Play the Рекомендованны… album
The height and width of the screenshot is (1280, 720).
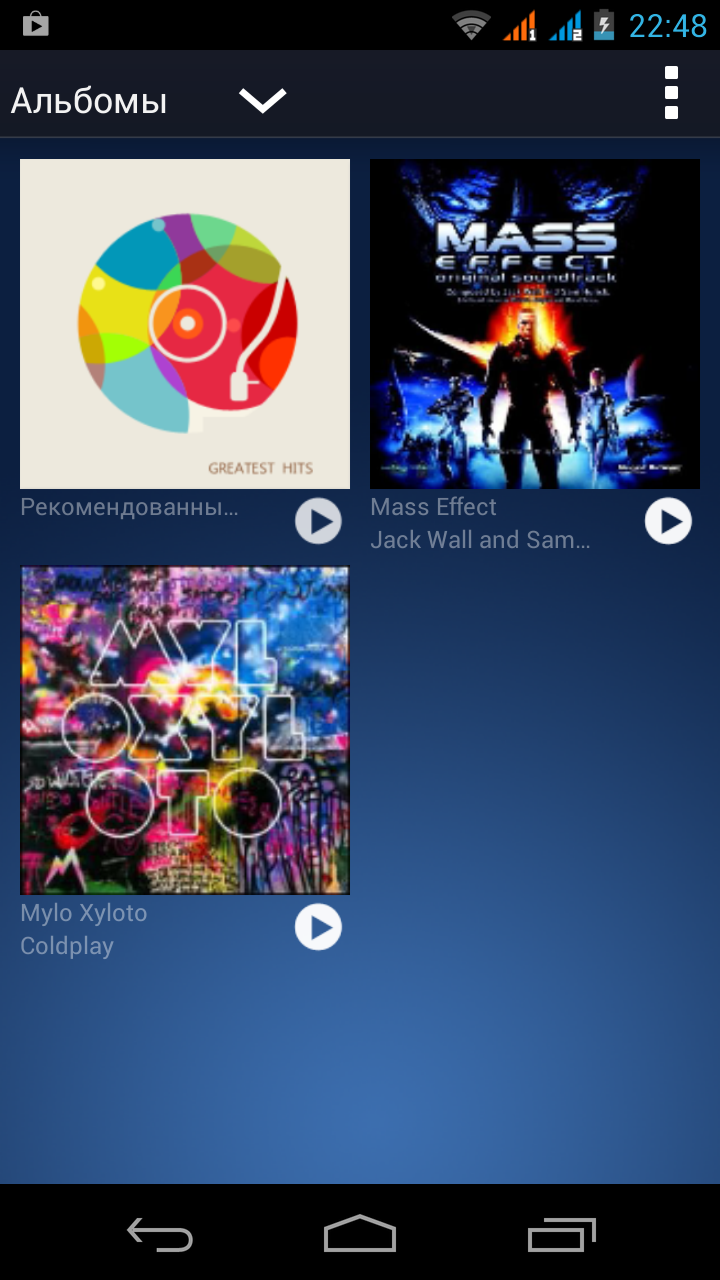tap(318, 521)
